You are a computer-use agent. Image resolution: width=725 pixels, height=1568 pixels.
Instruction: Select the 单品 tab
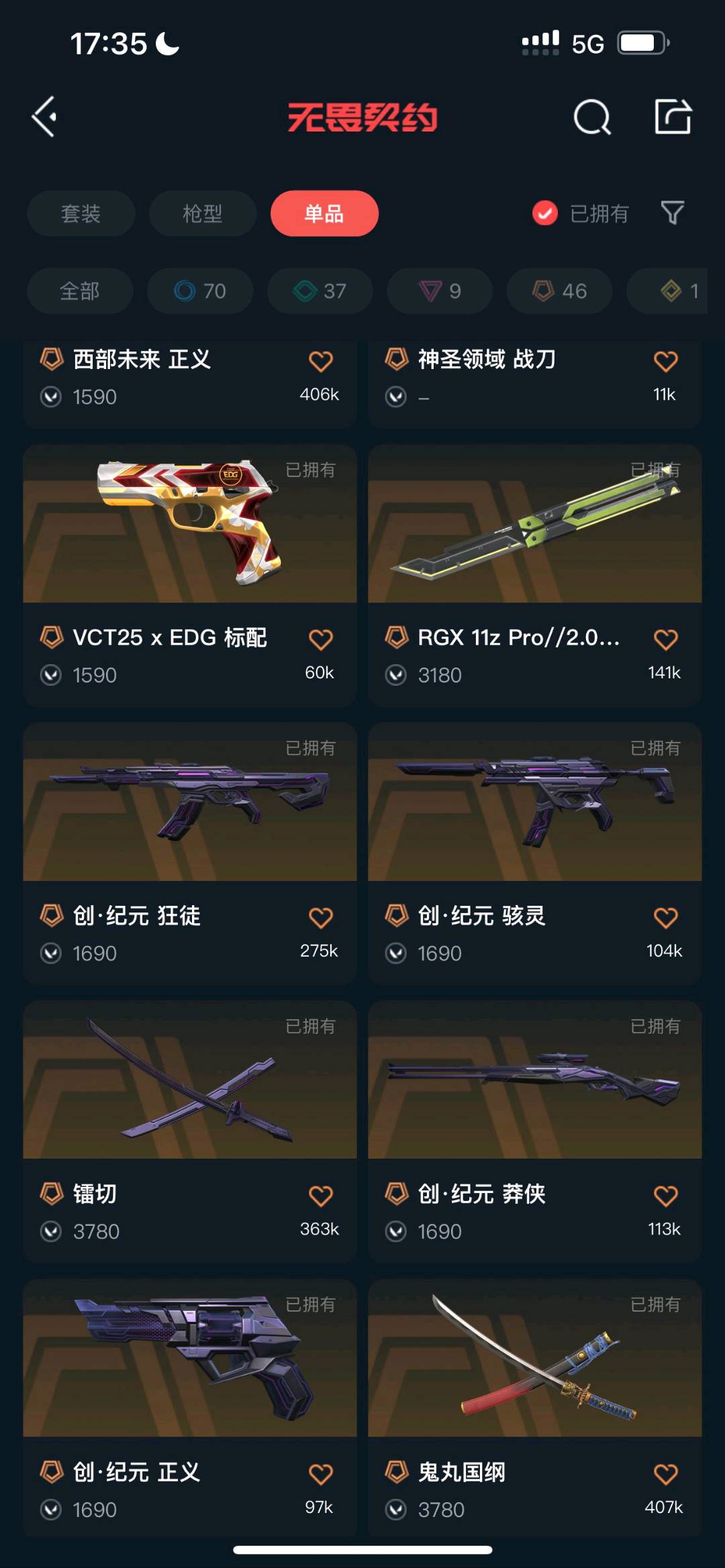click(324, 213)
